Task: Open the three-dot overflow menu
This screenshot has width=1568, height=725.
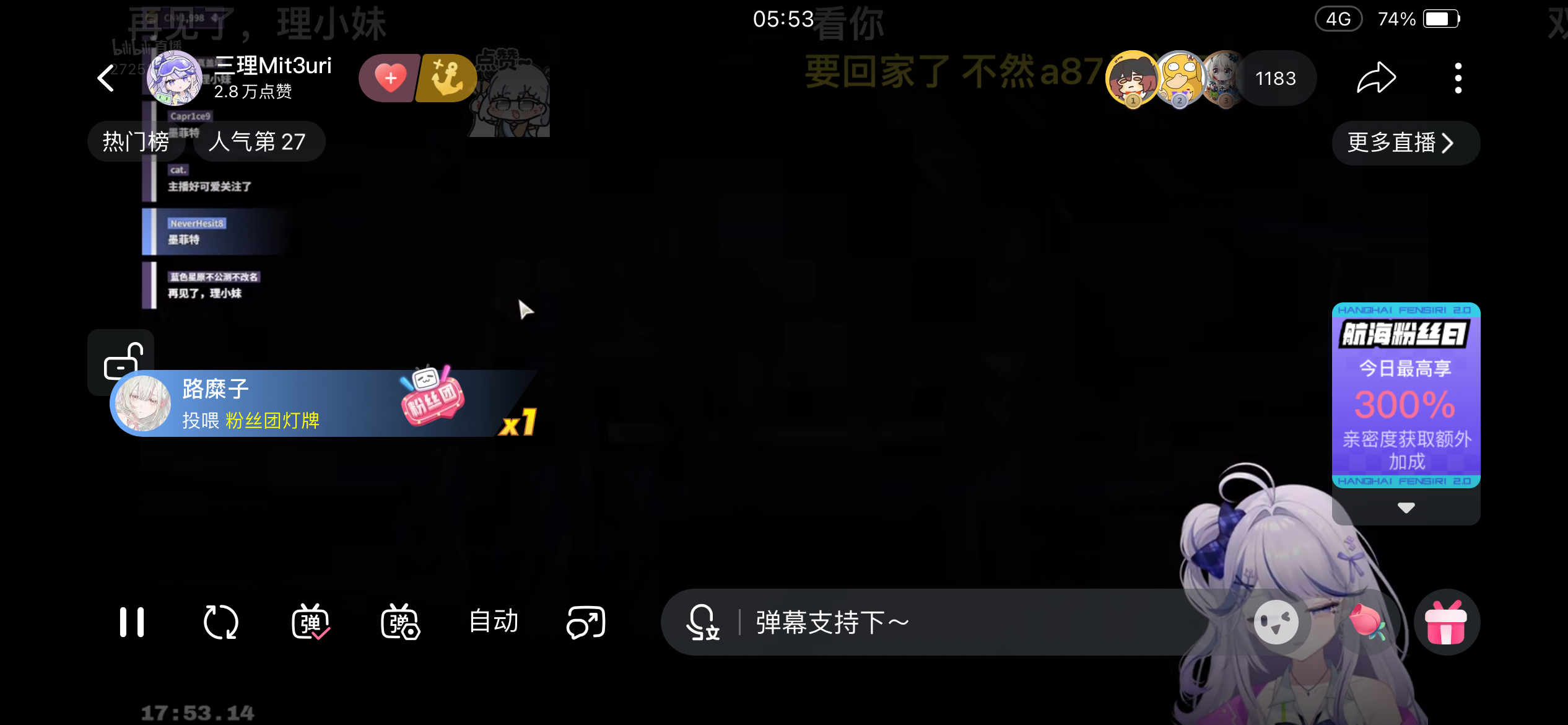Action: [x=1458, y=79]
